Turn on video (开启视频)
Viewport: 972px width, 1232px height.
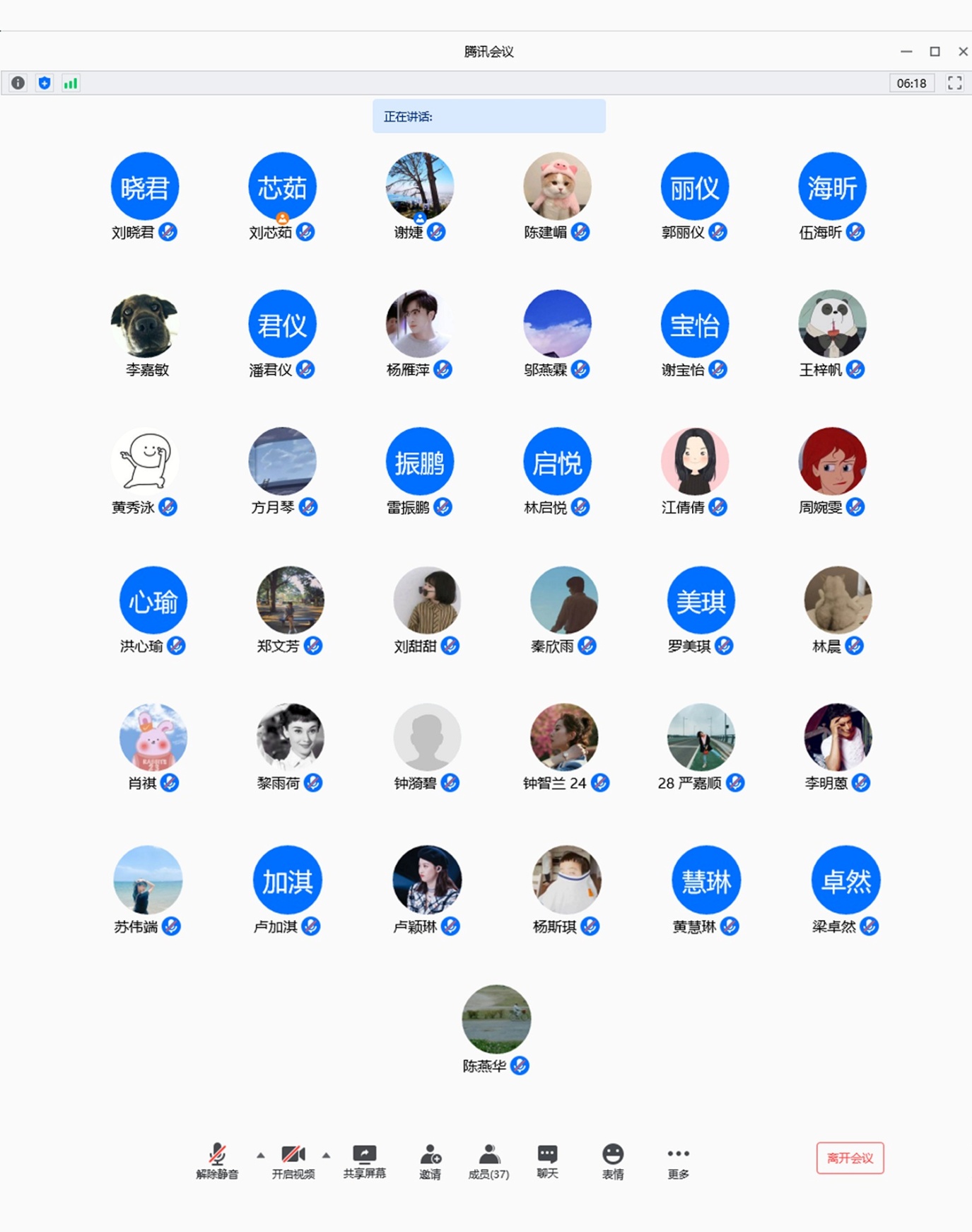293,1160
